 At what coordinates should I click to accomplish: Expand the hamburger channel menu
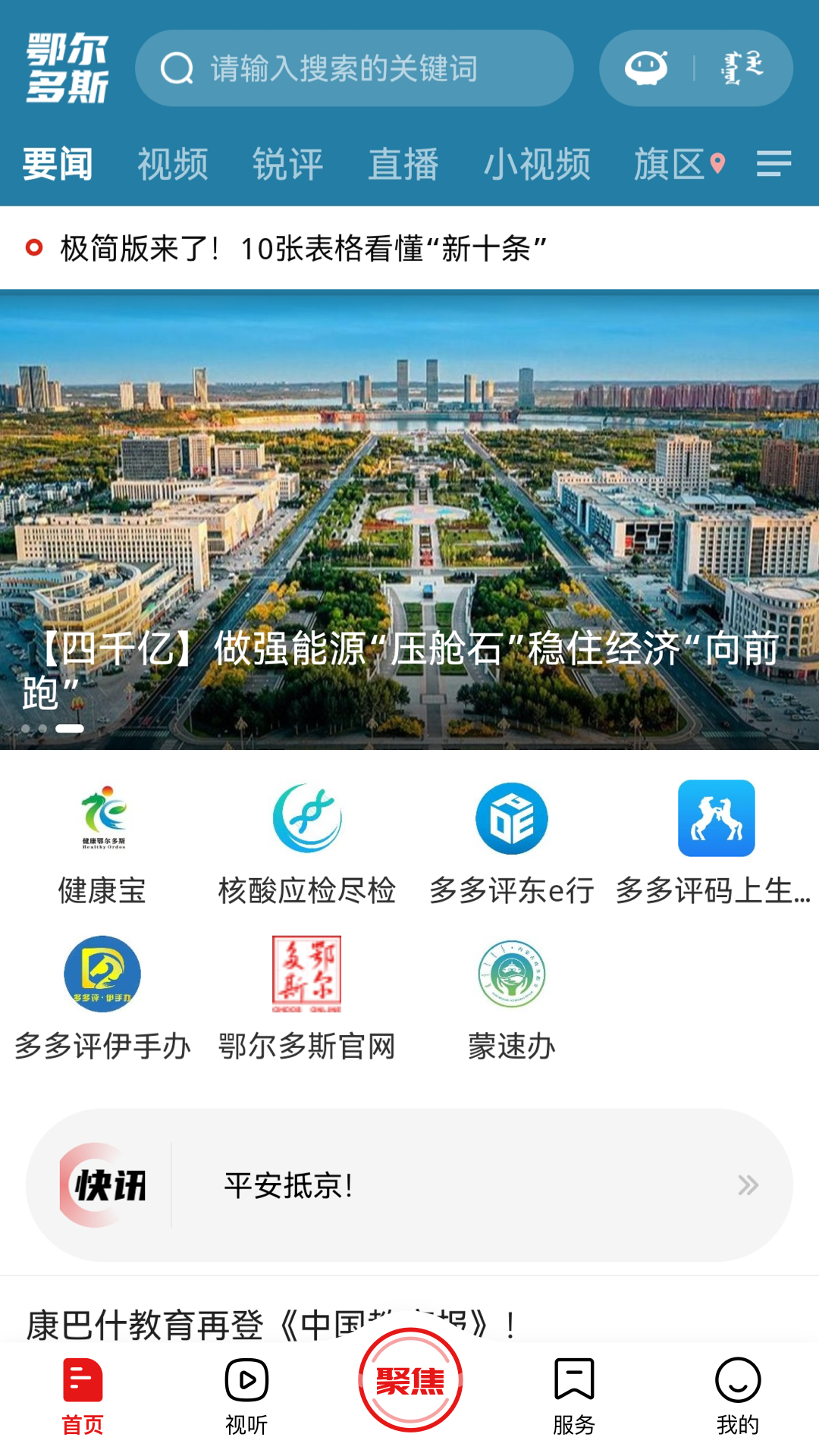(773, 165)
